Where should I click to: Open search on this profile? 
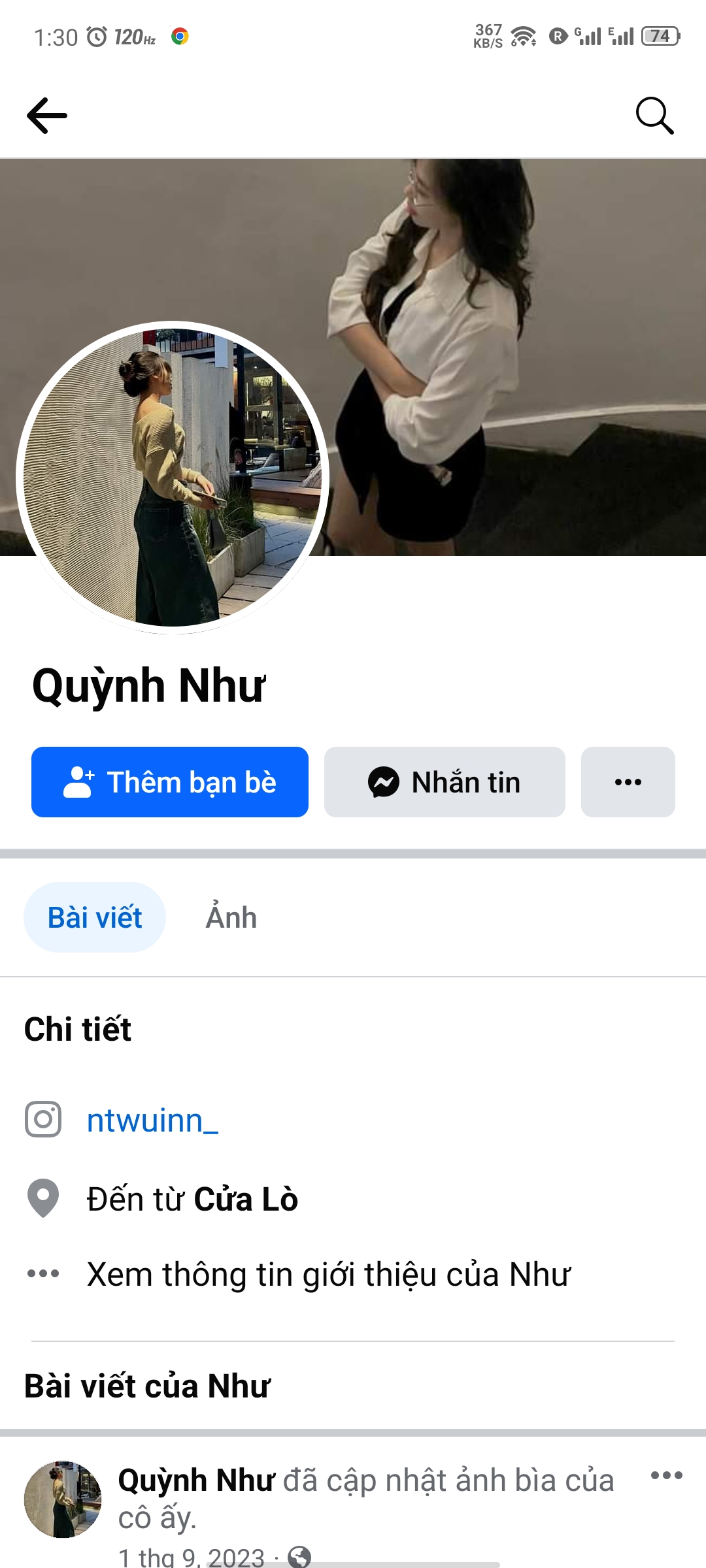pyautogui.click(x=654, y=116)
